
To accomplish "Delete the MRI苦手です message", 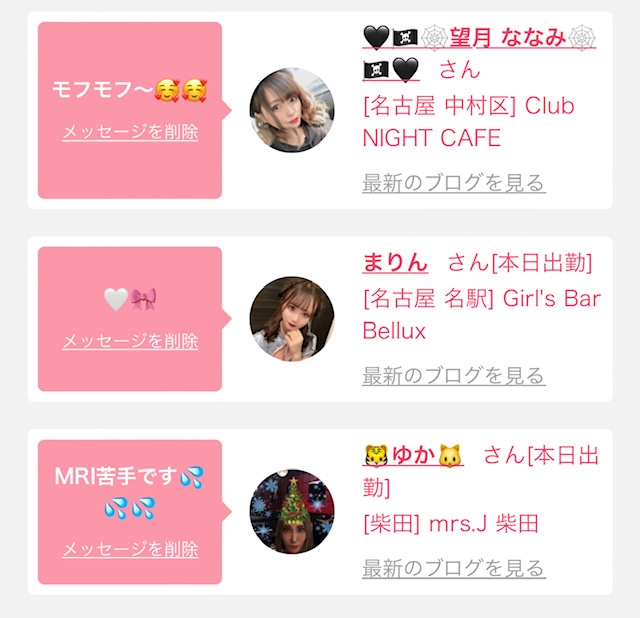I will point(130,550).
